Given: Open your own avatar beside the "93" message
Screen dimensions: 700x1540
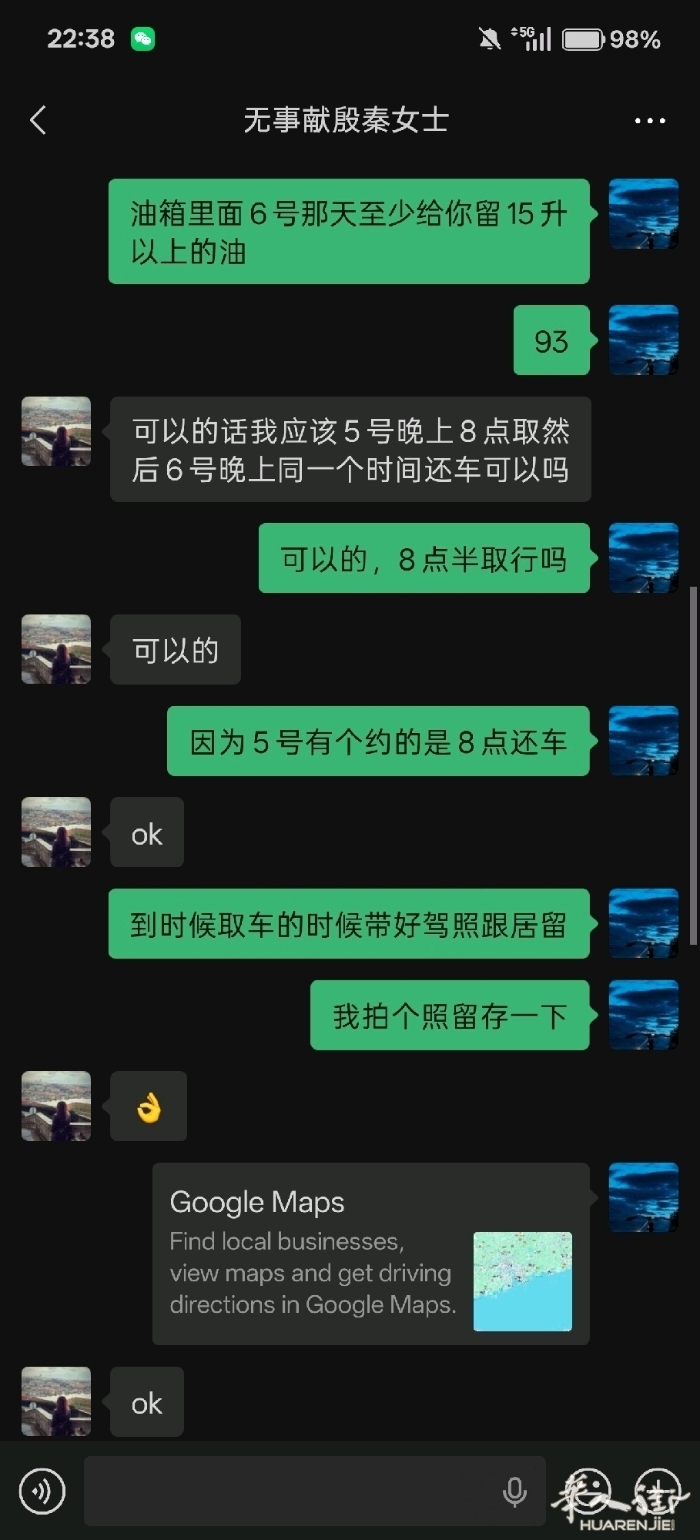Looking at the screenshot, I should 644,340.
